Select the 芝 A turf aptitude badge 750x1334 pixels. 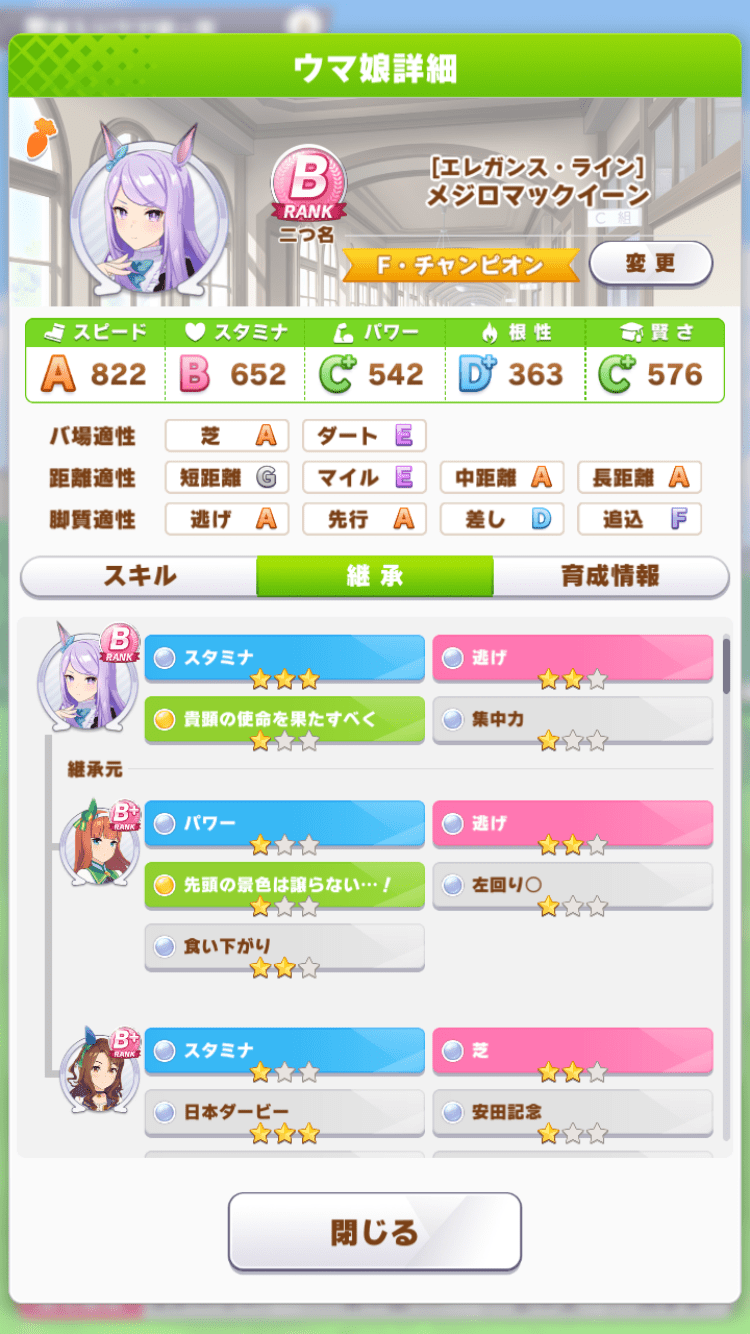[x=226, y=435]
